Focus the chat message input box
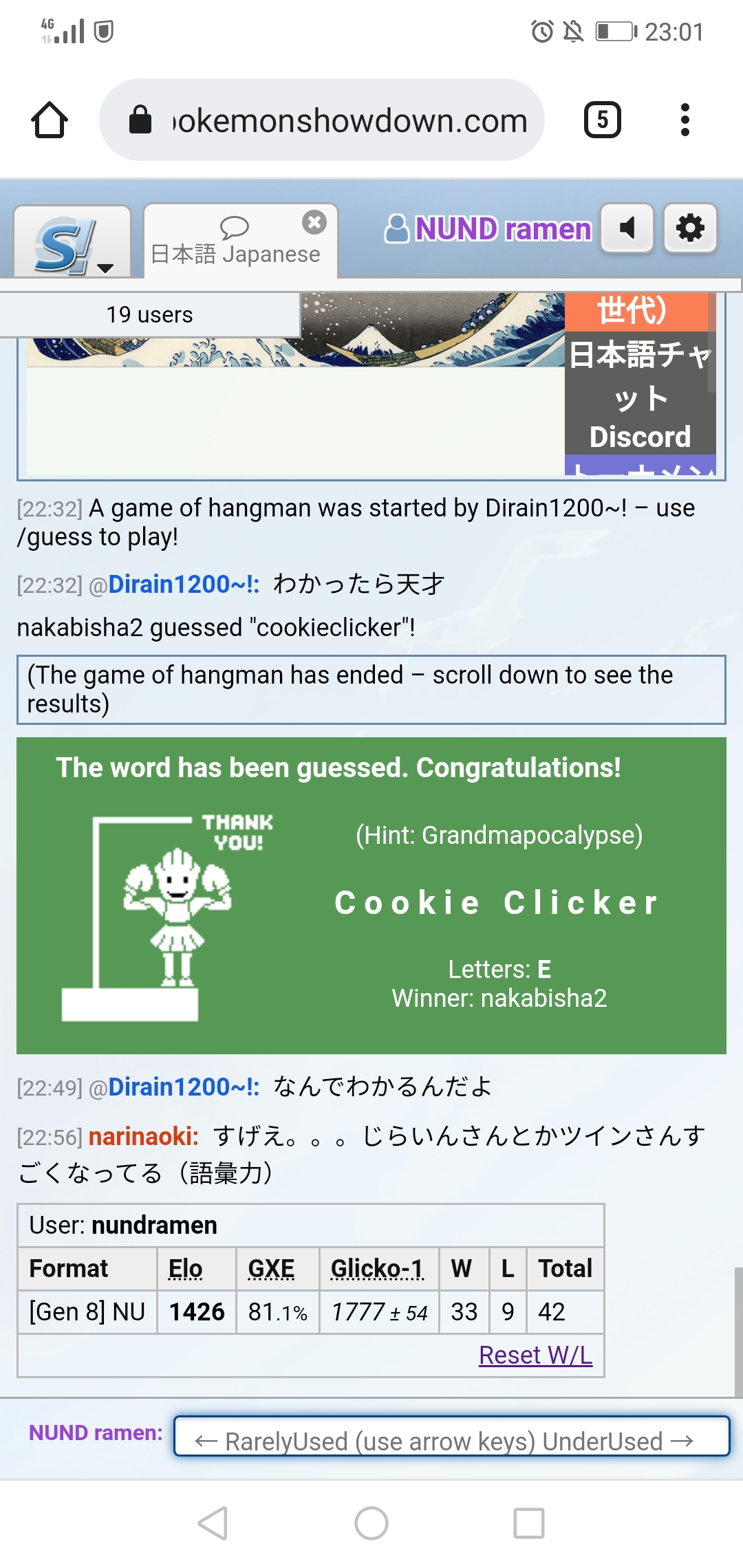Viewport: 743px width, 1568px height. 451,1436
